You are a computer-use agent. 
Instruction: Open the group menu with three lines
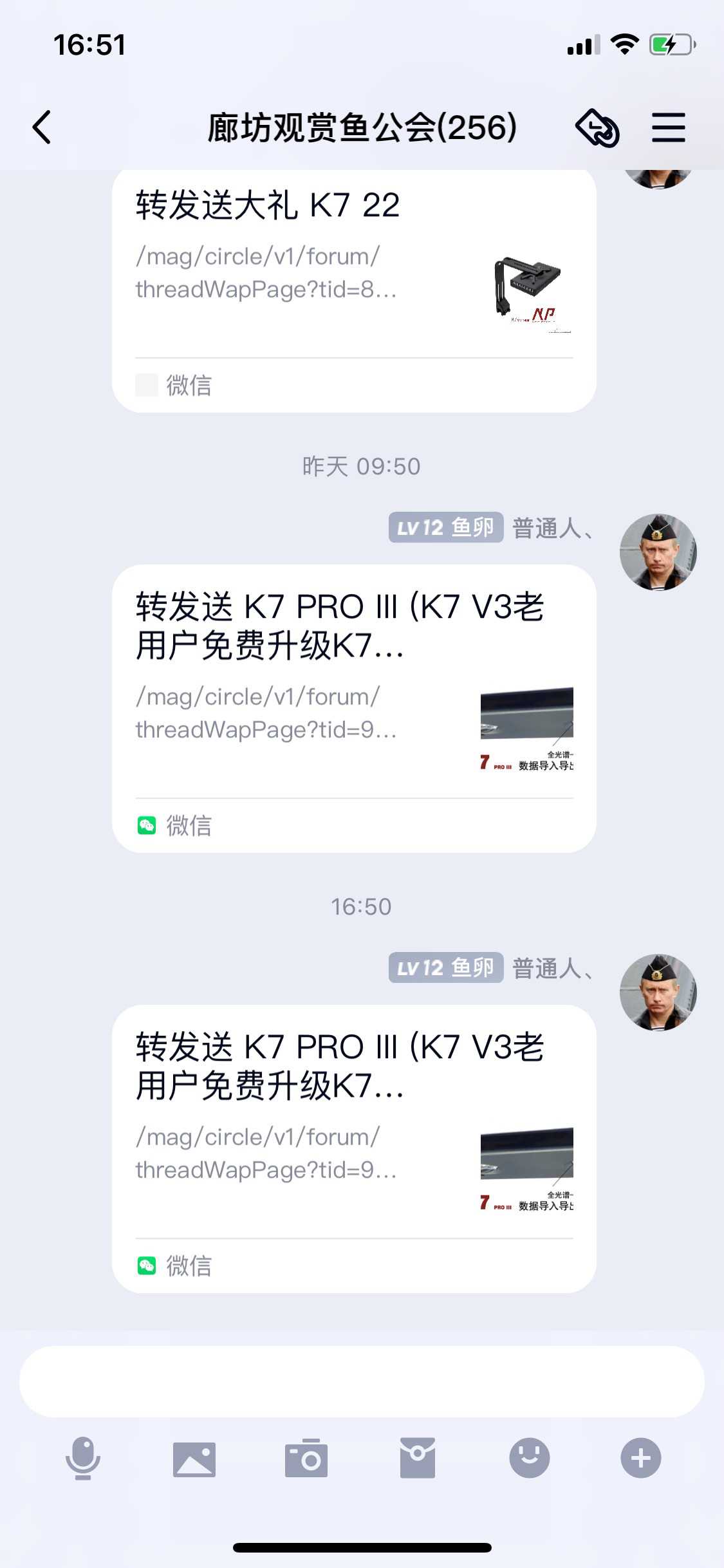coord(668,127)
